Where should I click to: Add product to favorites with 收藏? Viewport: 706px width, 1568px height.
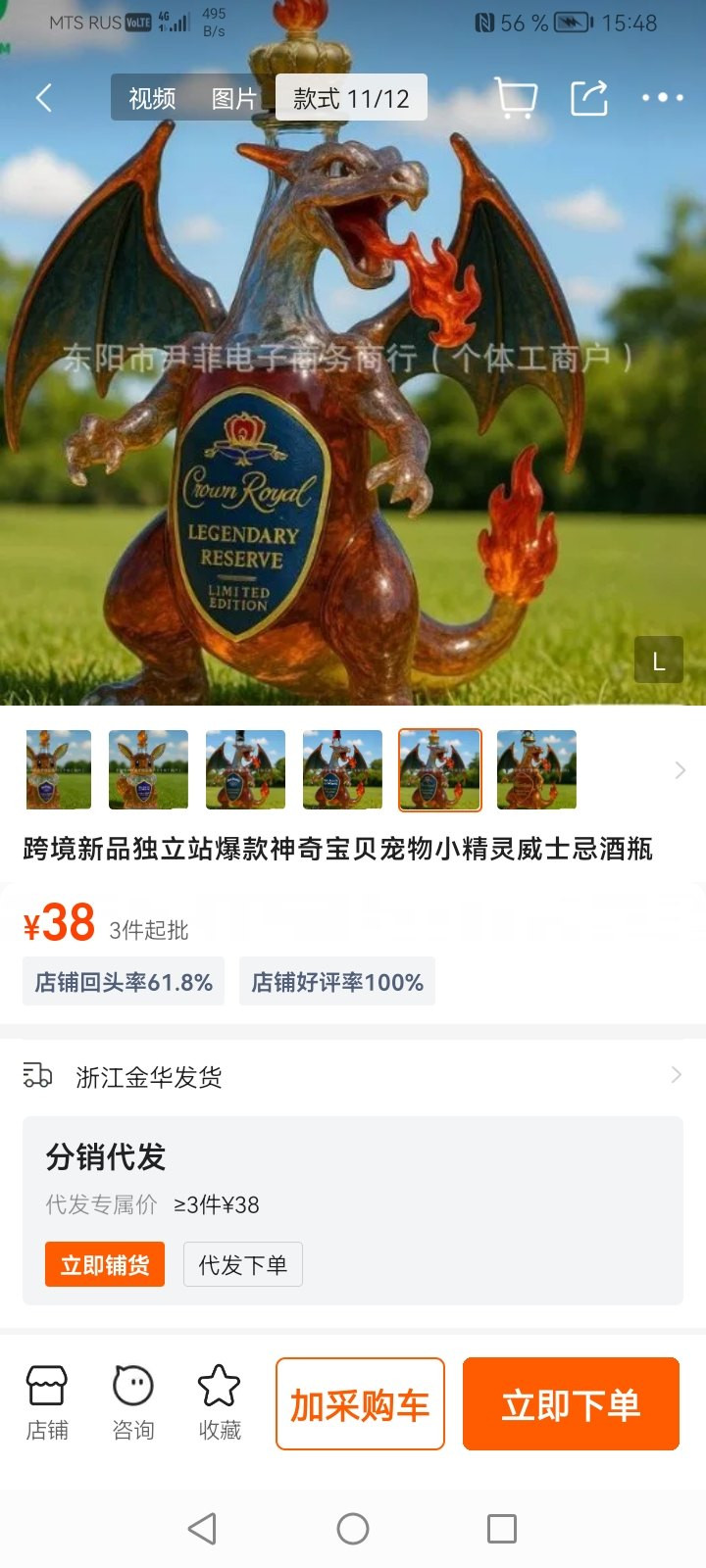[x=220, y=1403]
